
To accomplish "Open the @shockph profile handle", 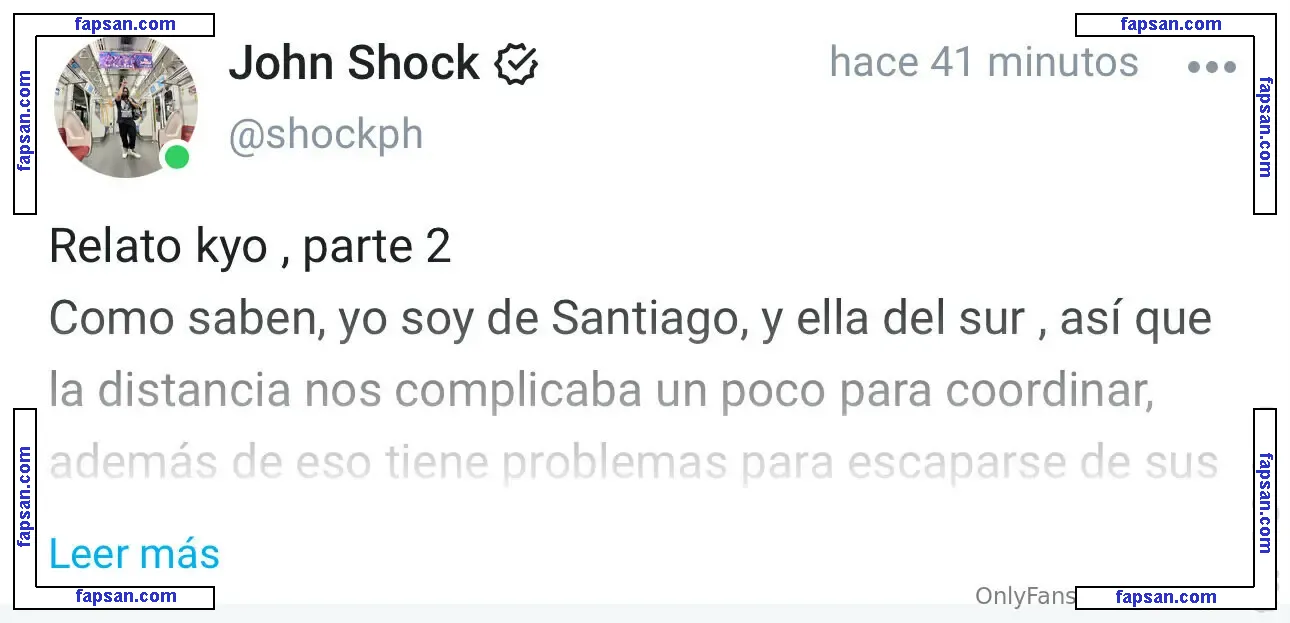I will coord(326,134).
